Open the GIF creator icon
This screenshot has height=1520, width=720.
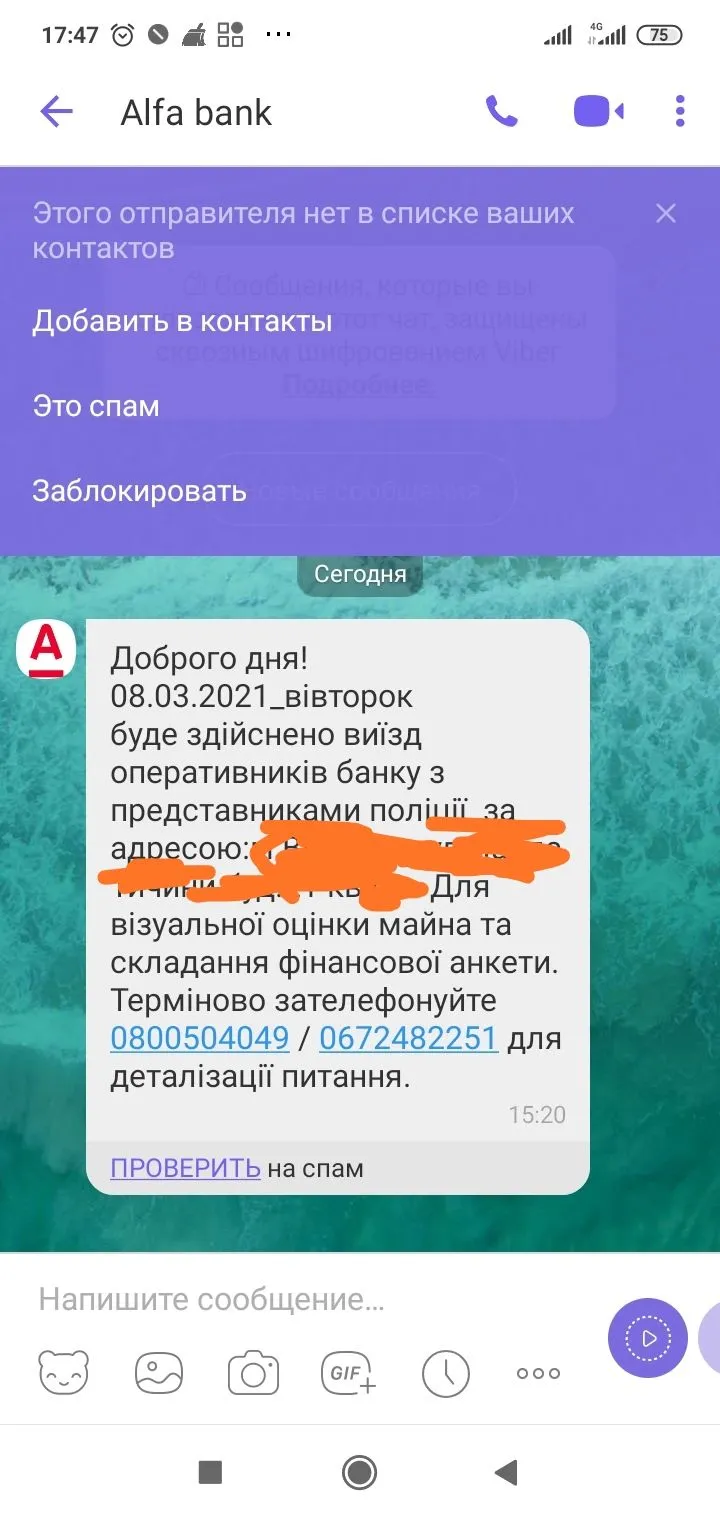tap(348, 1373)
